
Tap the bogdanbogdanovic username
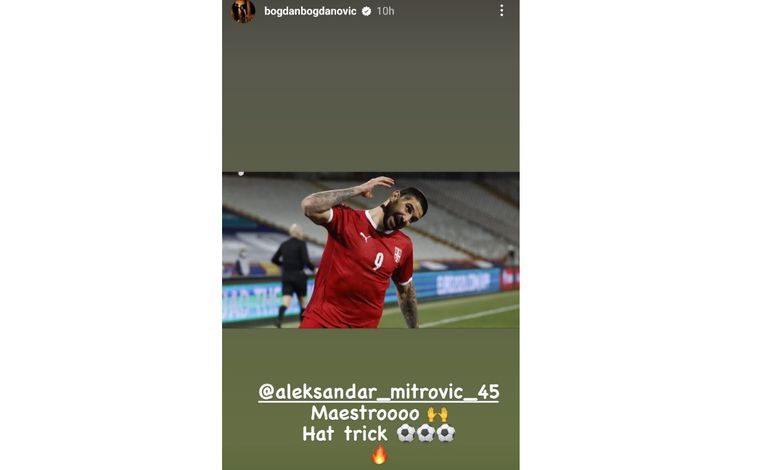(x=310, y=11)
